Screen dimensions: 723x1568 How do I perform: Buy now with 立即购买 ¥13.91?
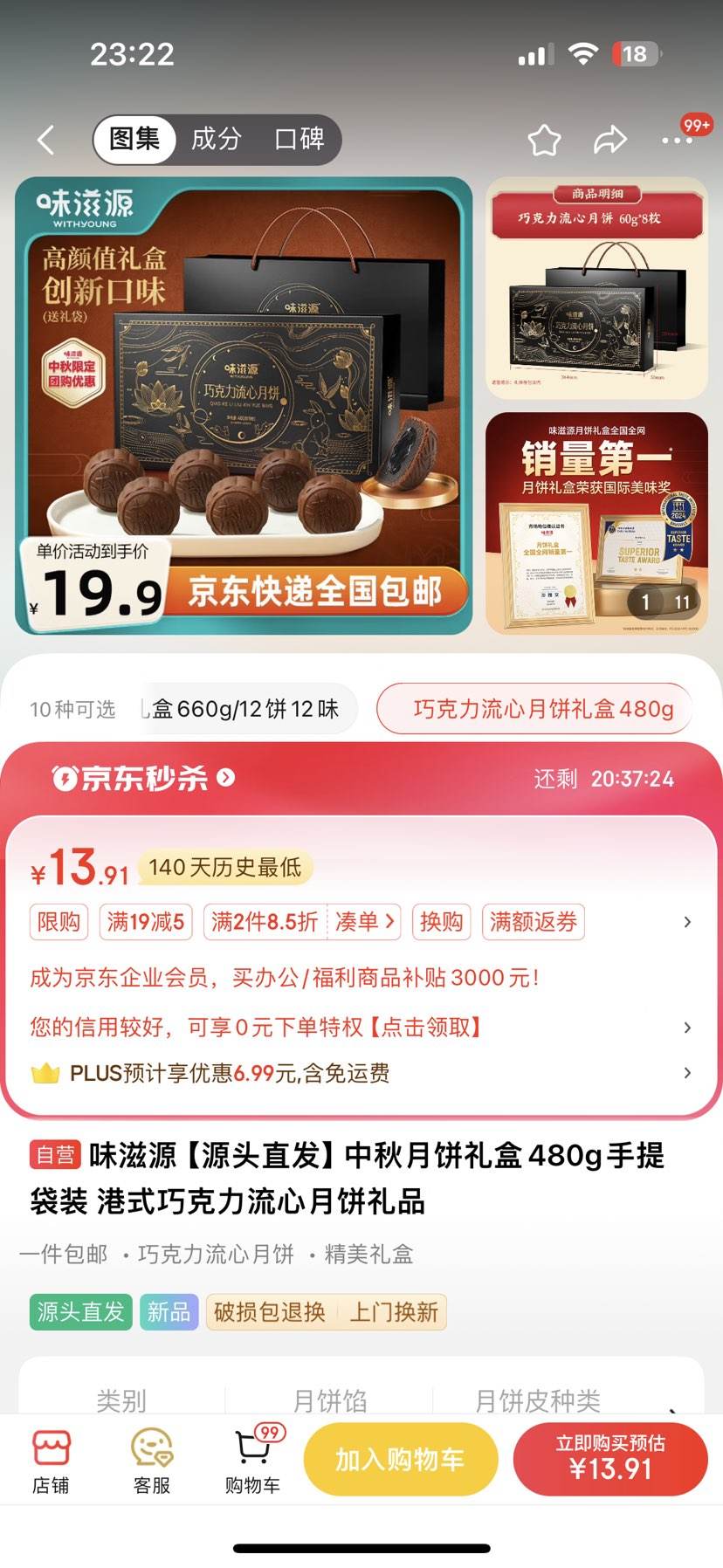point(610,1459)
